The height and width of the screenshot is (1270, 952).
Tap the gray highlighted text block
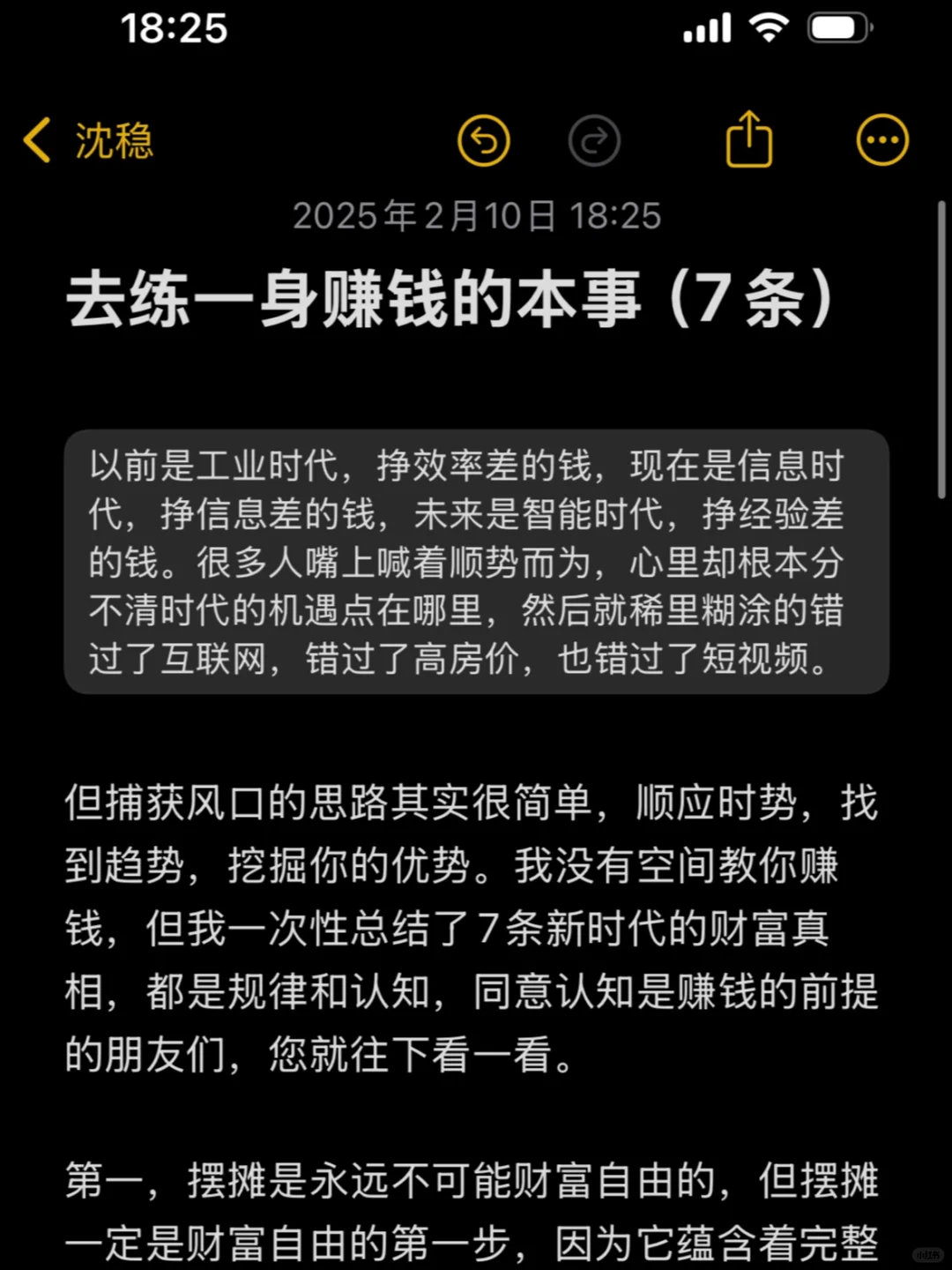[x=476, y=560]
